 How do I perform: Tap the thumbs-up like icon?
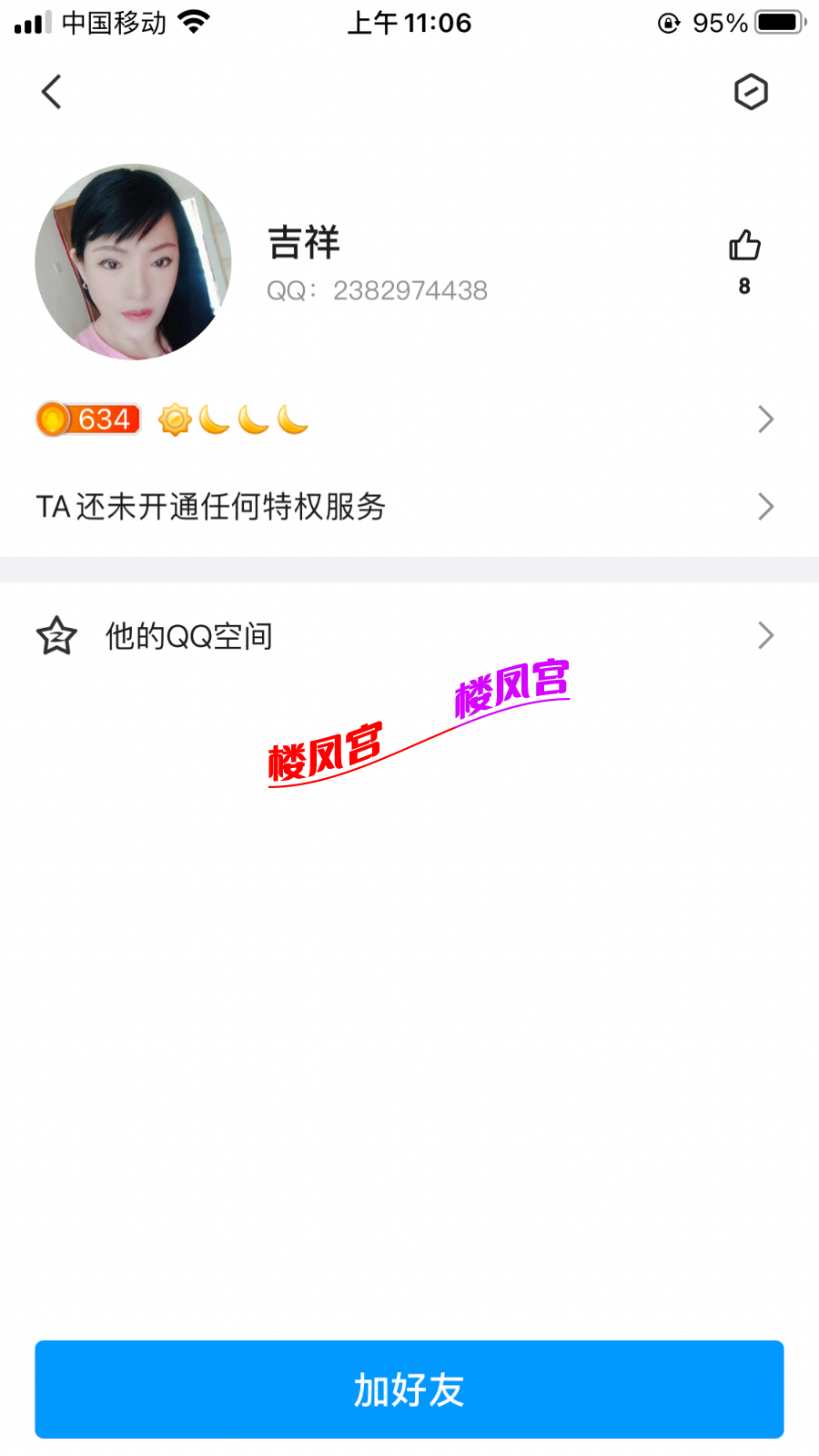click(x=744, y=244)
